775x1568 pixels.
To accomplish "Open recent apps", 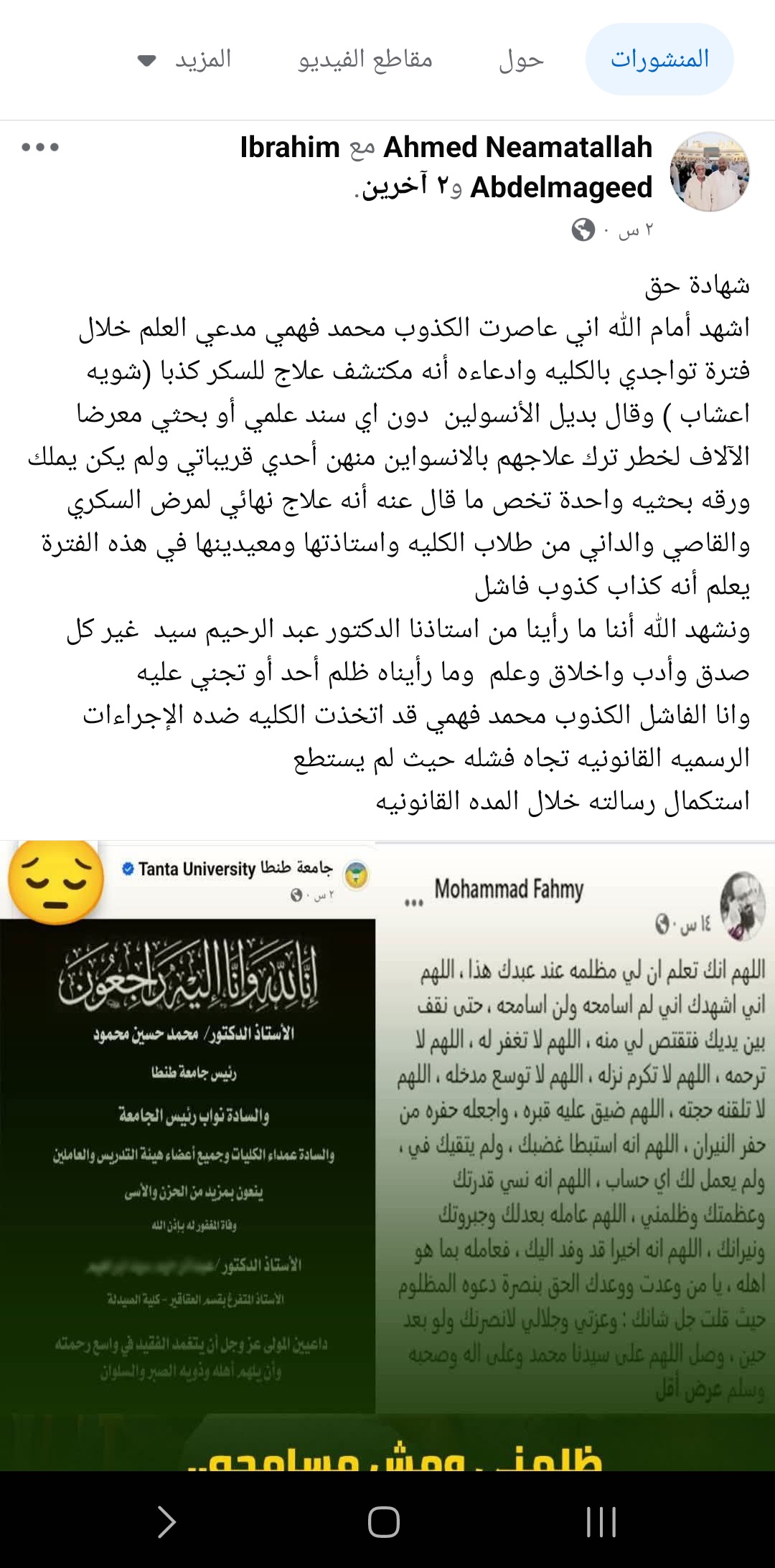I will point(601,1521).
